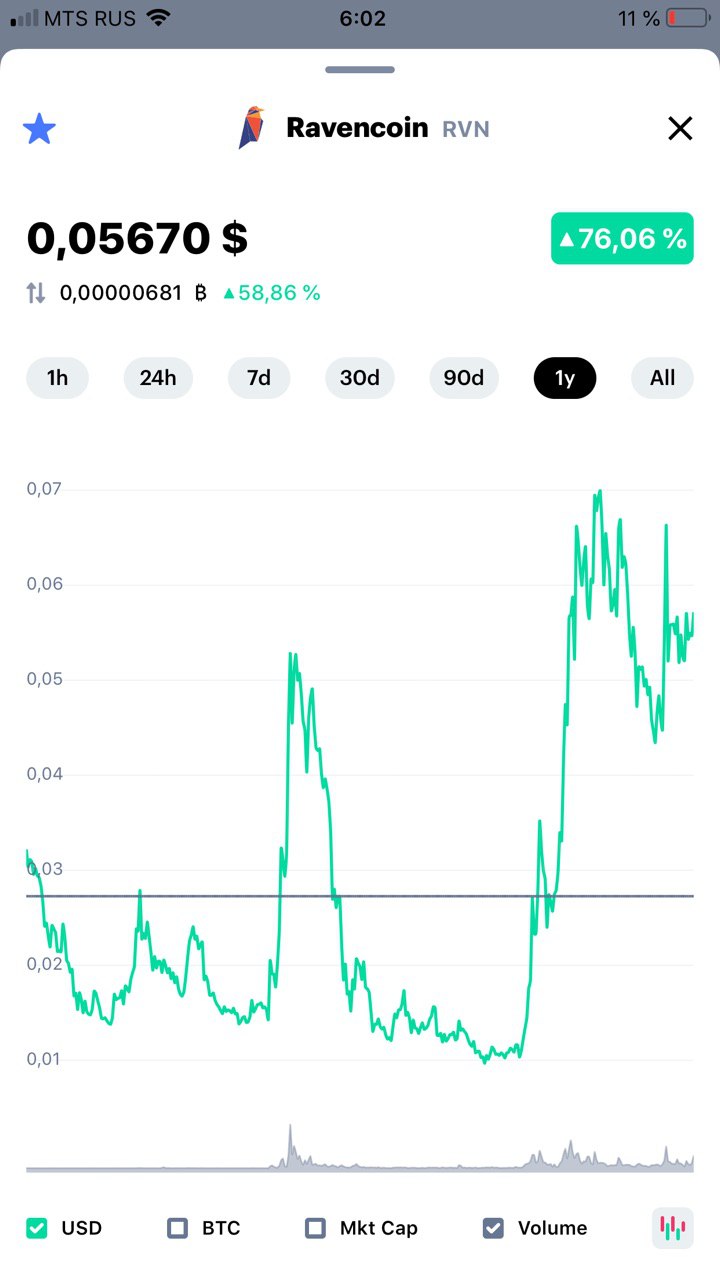Image resolution: width=720 pixels, height=1280 pixels.
Task: Choose the 1y chart range
Action: click(565, 378)
